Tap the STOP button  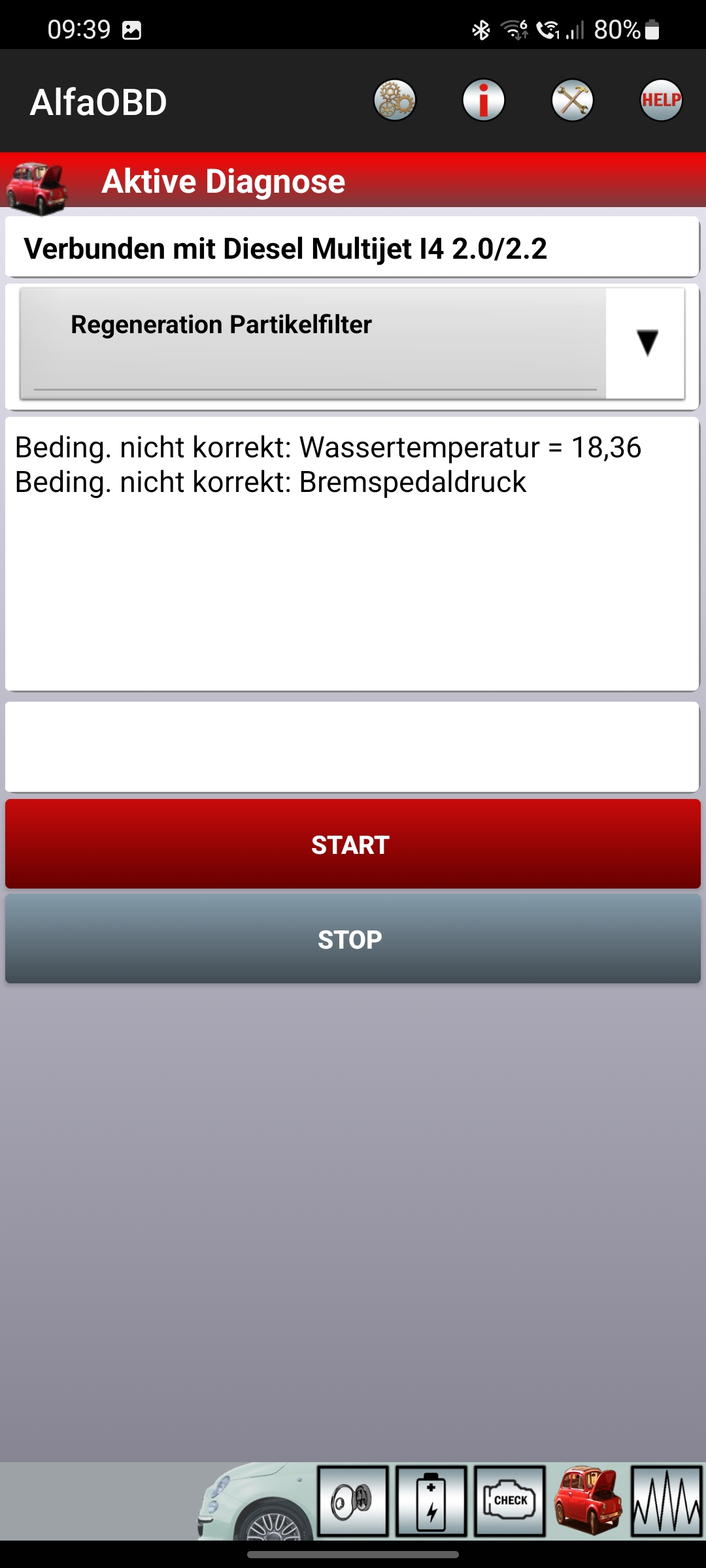(x=353, y=939)
